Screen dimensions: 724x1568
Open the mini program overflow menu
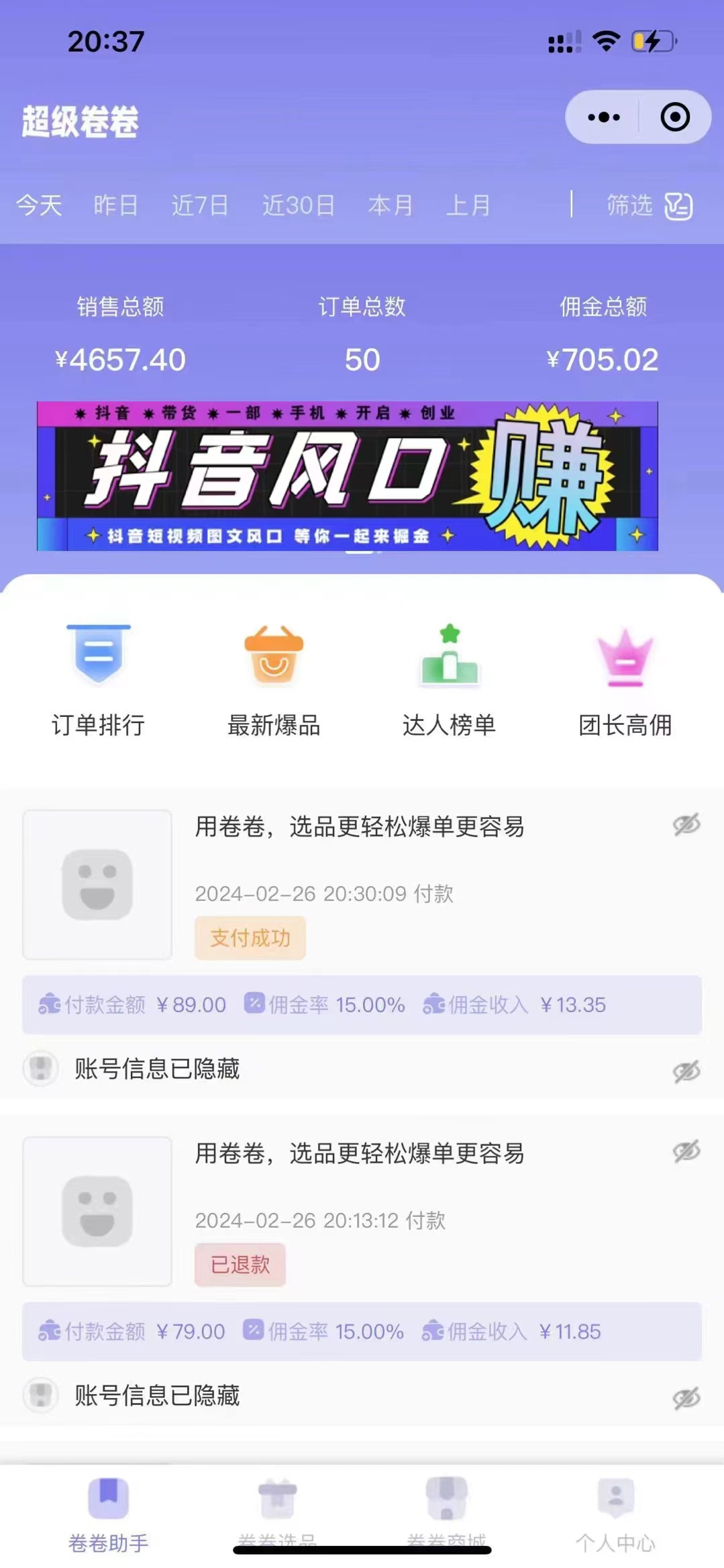[x=603, y=117]
